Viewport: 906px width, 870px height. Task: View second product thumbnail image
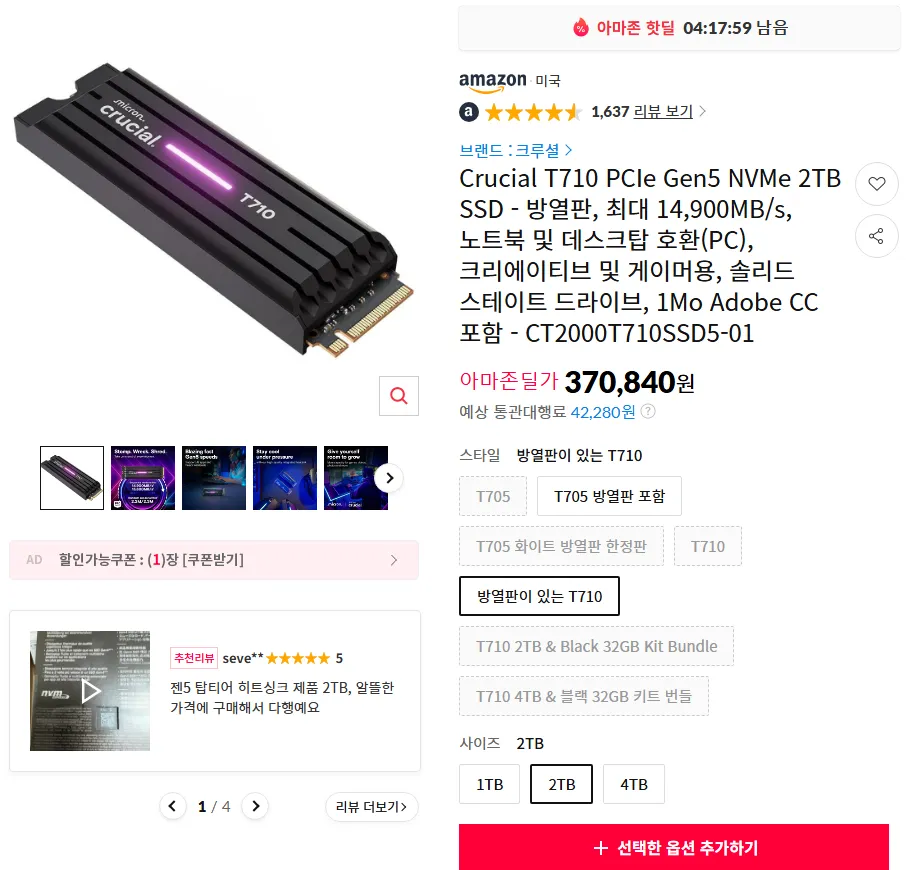[143, 478]
